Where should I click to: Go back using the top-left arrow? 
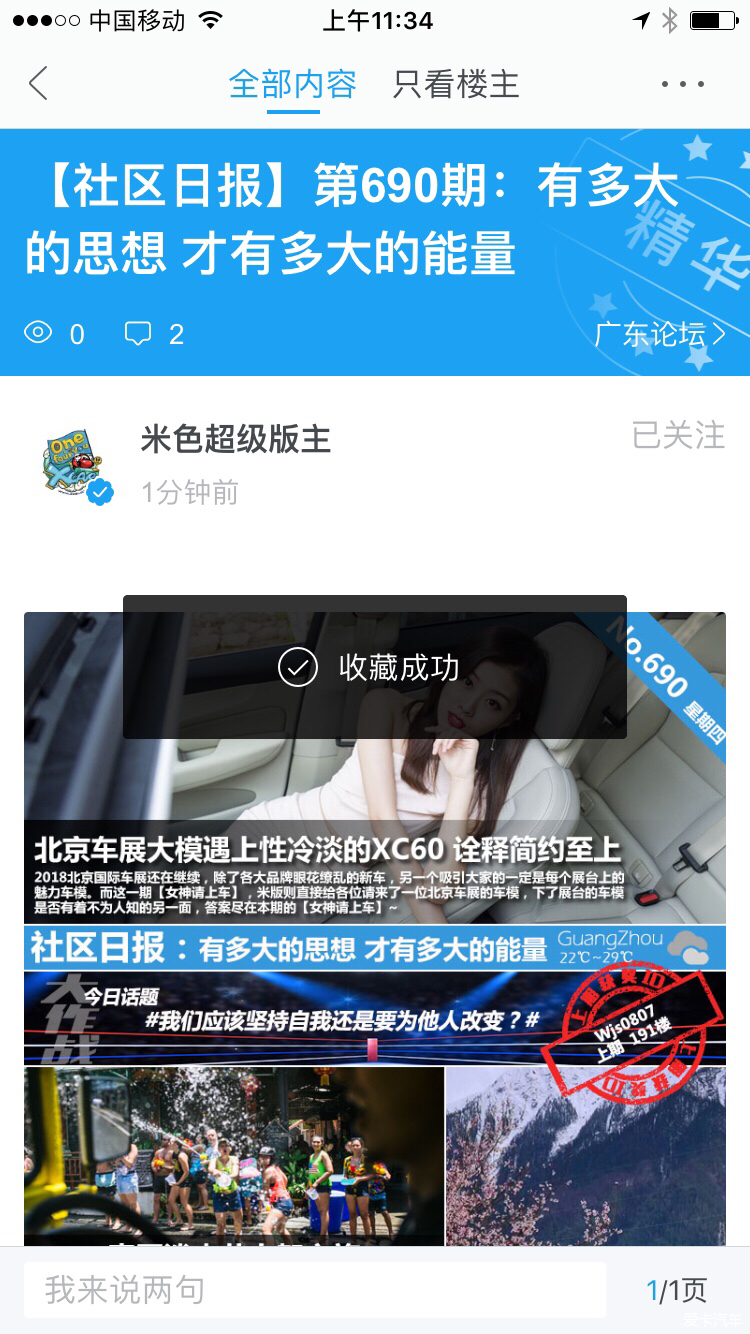click(x=38, y=84)
